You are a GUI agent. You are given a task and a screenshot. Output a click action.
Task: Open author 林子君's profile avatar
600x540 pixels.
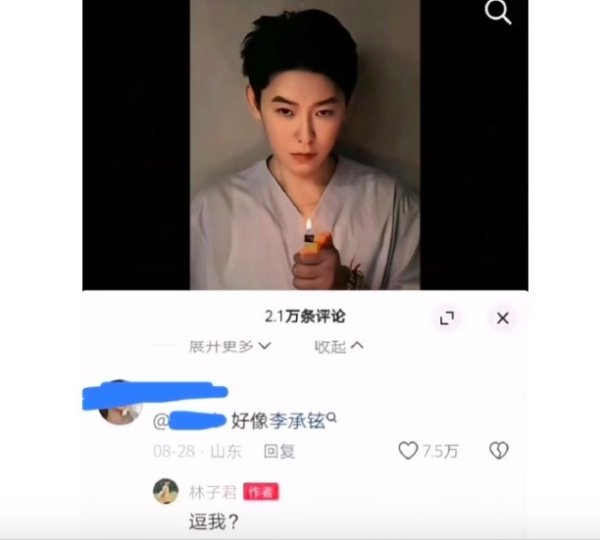[x=165, y=491]
